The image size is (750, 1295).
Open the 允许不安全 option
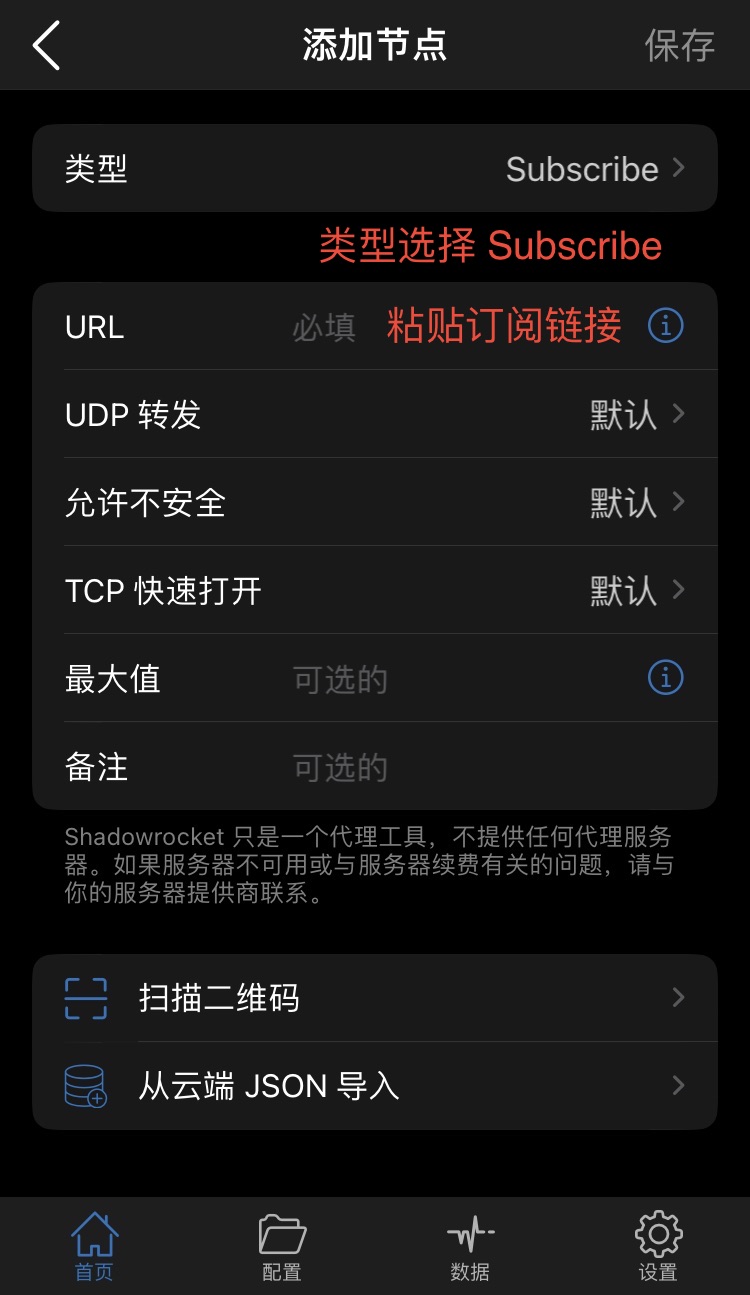pyautogui.click(x=375, y=503)
